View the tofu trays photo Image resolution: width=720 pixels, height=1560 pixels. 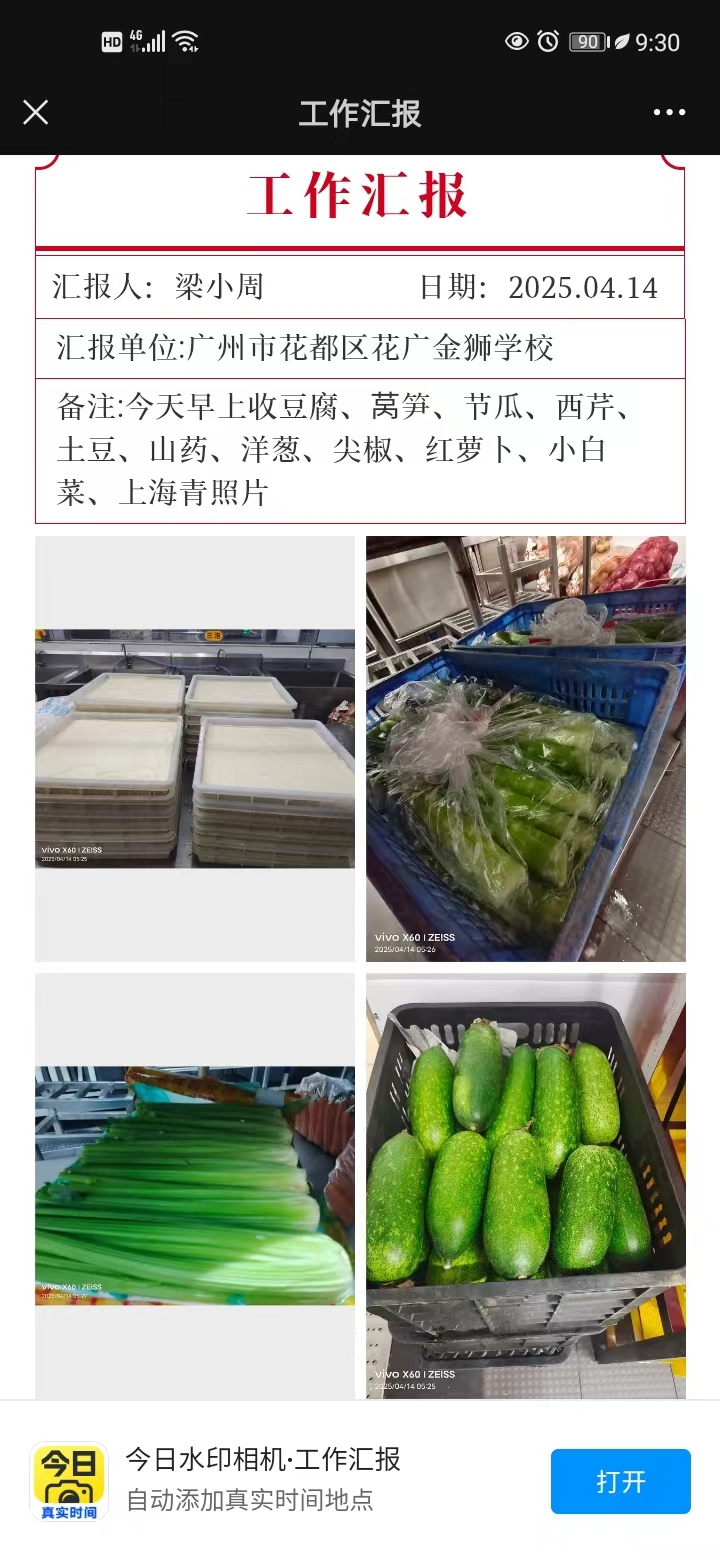[x=195, y=749]
